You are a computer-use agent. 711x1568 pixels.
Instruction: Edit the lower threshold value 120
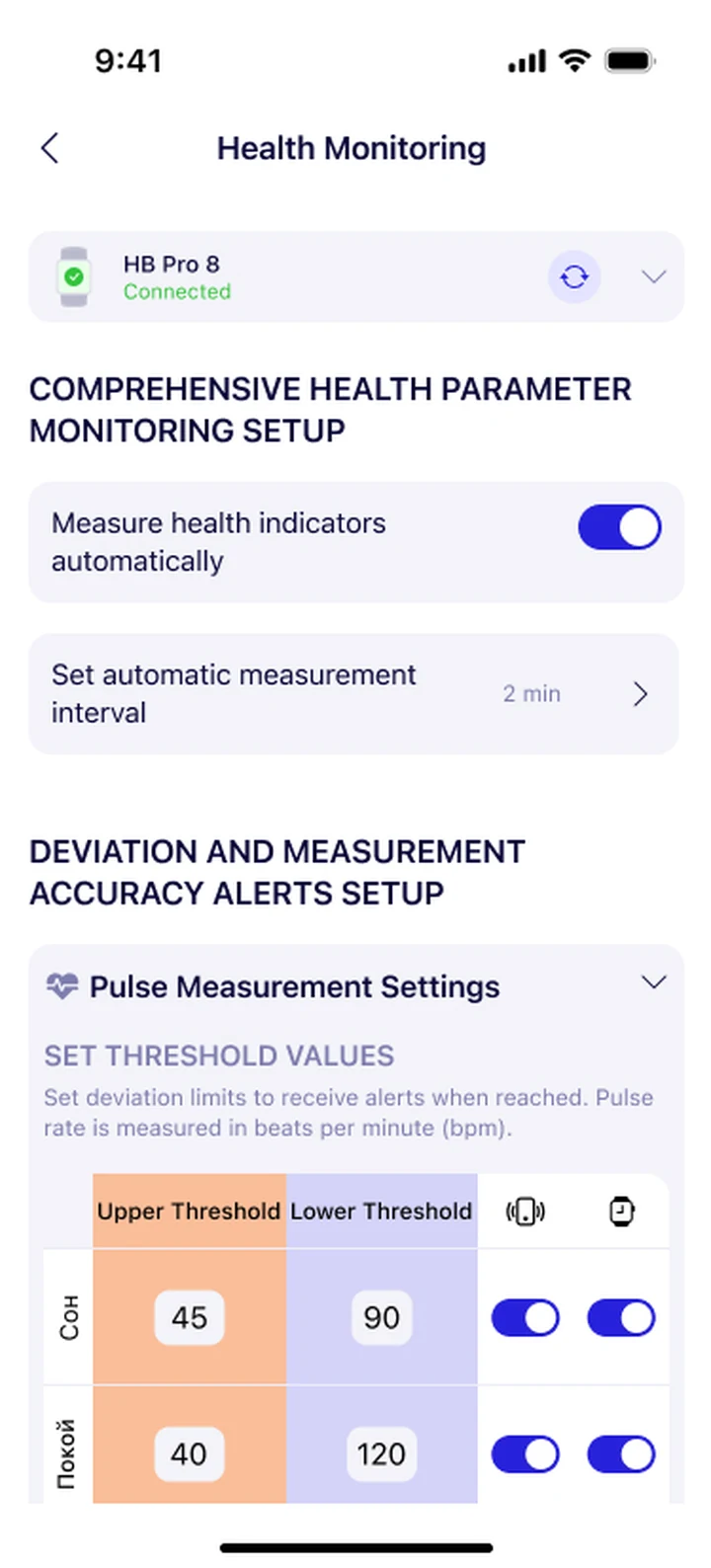pyautogui.click(x=381, y=1453)
